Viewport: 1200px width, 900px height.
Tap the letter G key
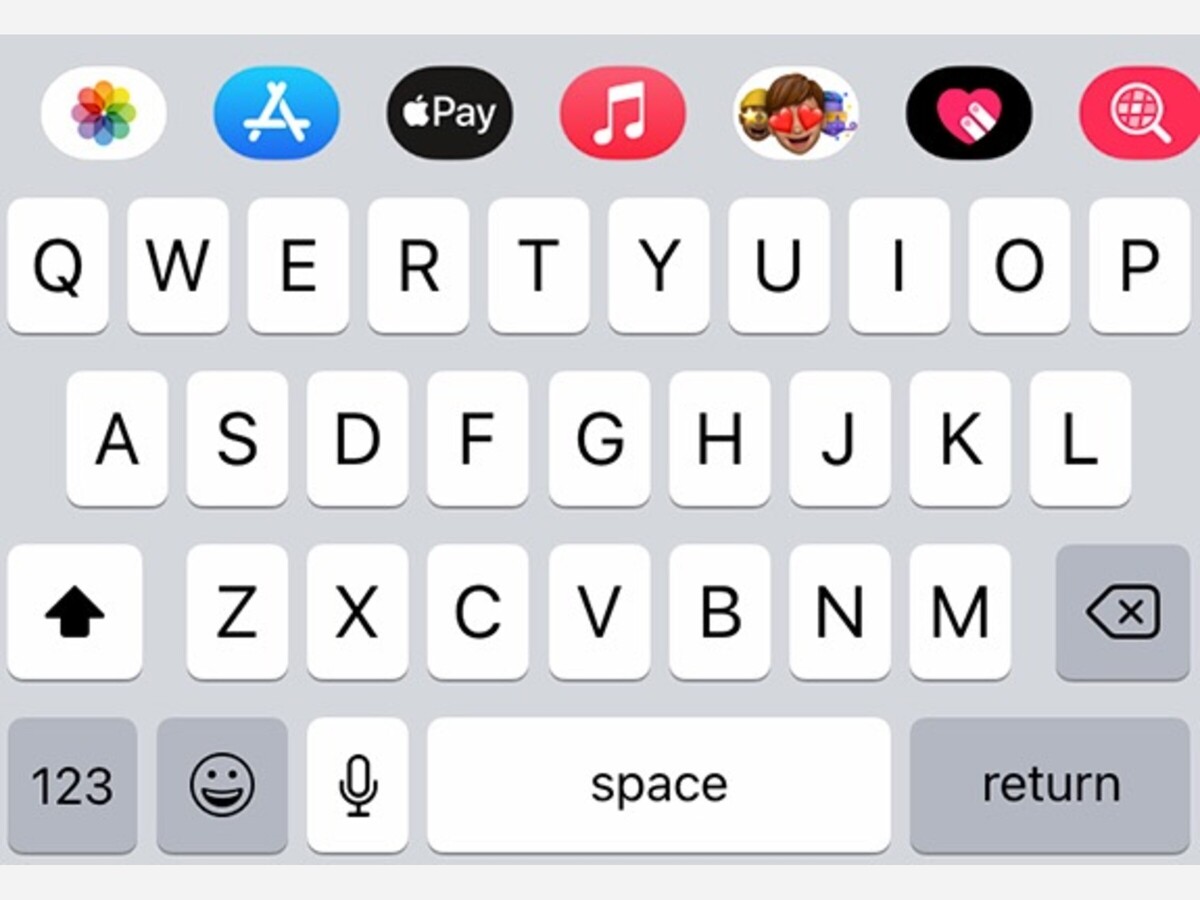tap(599, 439)
